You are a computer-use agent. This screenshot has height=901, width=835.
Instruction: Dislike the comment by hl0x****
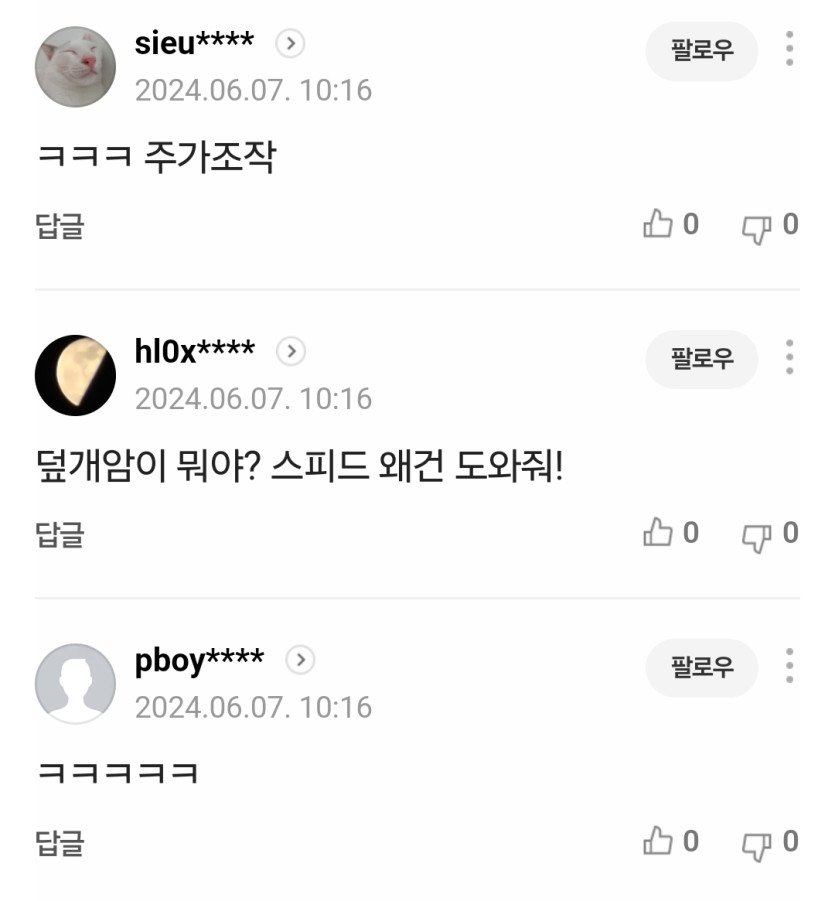(x=756, y=534)
